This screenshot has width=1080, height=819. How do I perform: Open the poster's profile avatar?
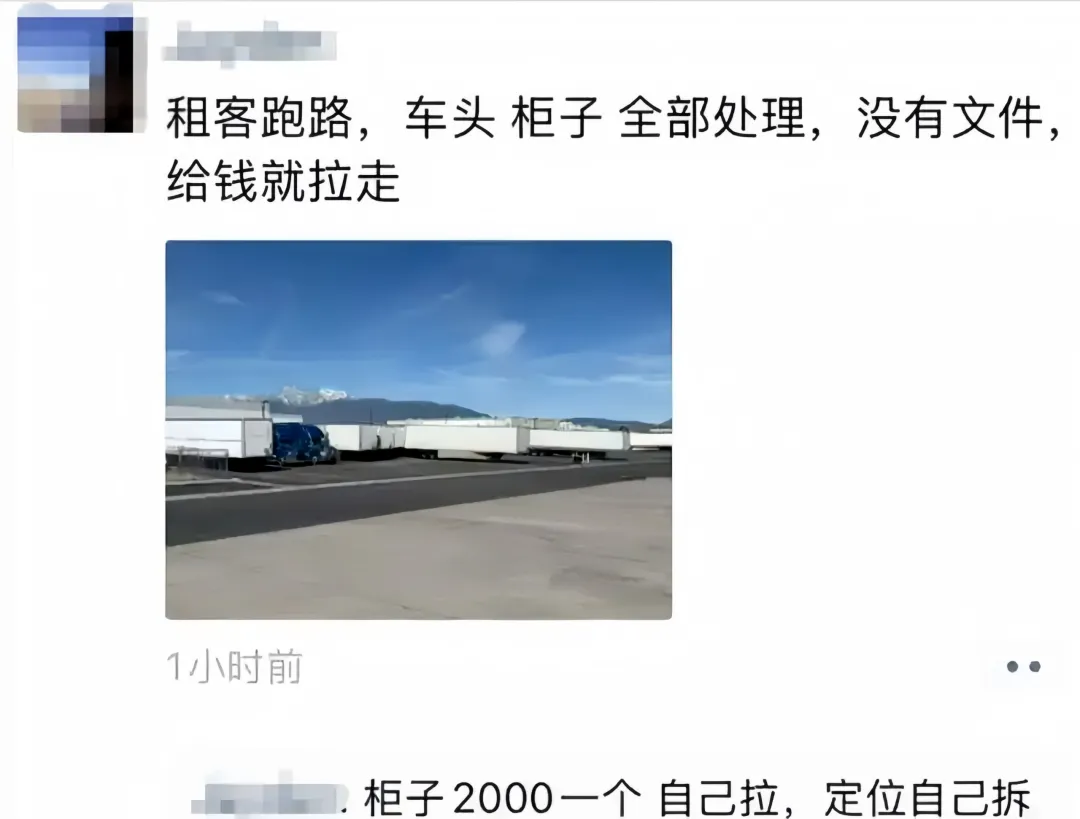tap(75, 68)
